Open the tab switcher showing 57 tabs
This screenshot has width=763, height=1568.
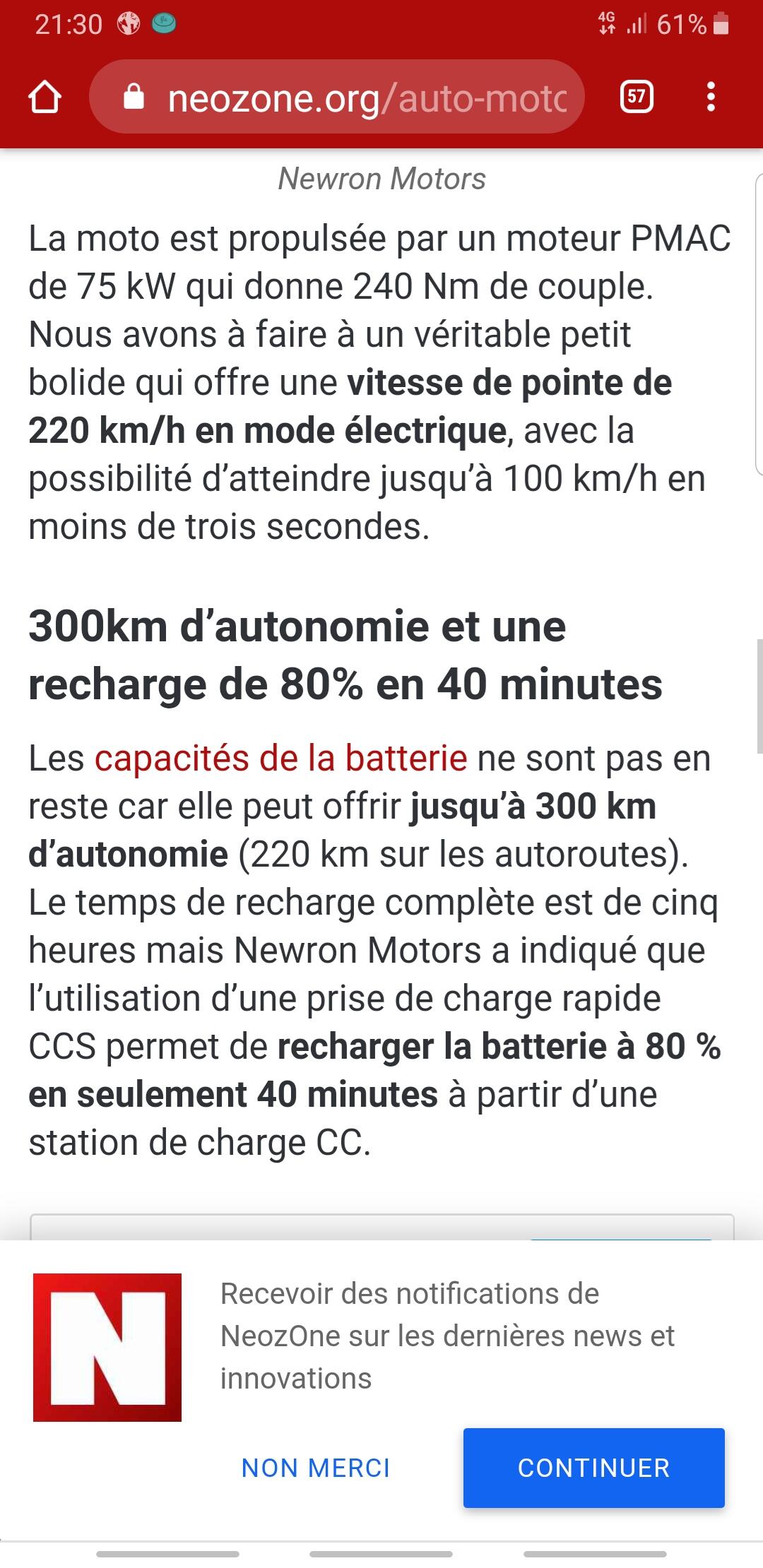(x=637, y=97)
